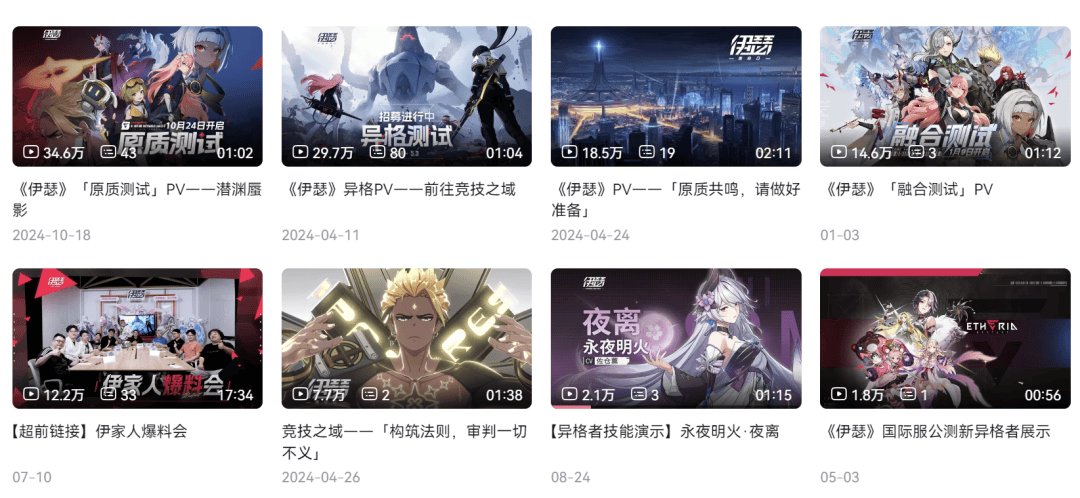Open the 「原质共鸣，请做好准备」 PV video

[x=676, y=96]
